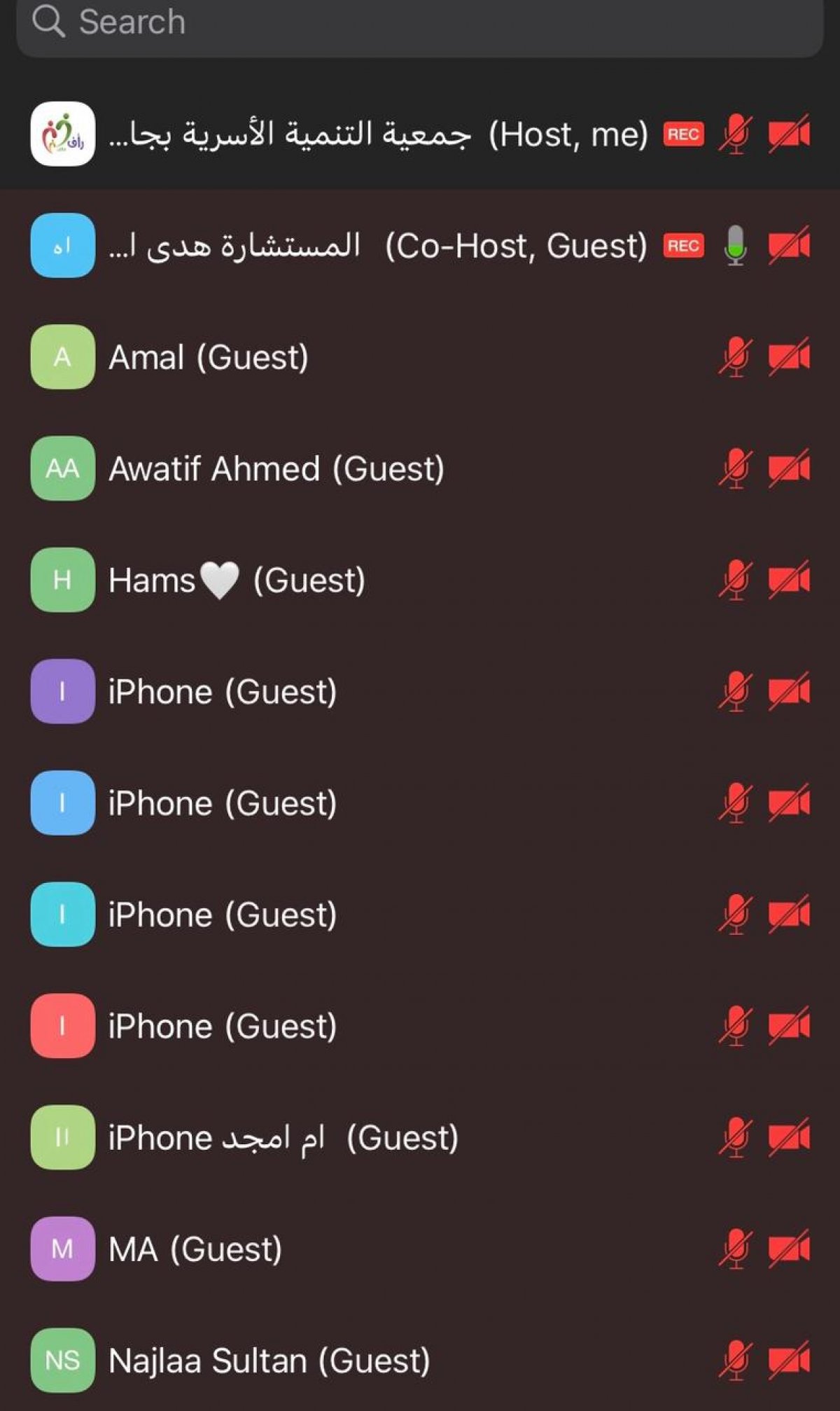Tap the muted microphone icon beside Amal
Viewport: 840px width, 1411px height.
735,357
